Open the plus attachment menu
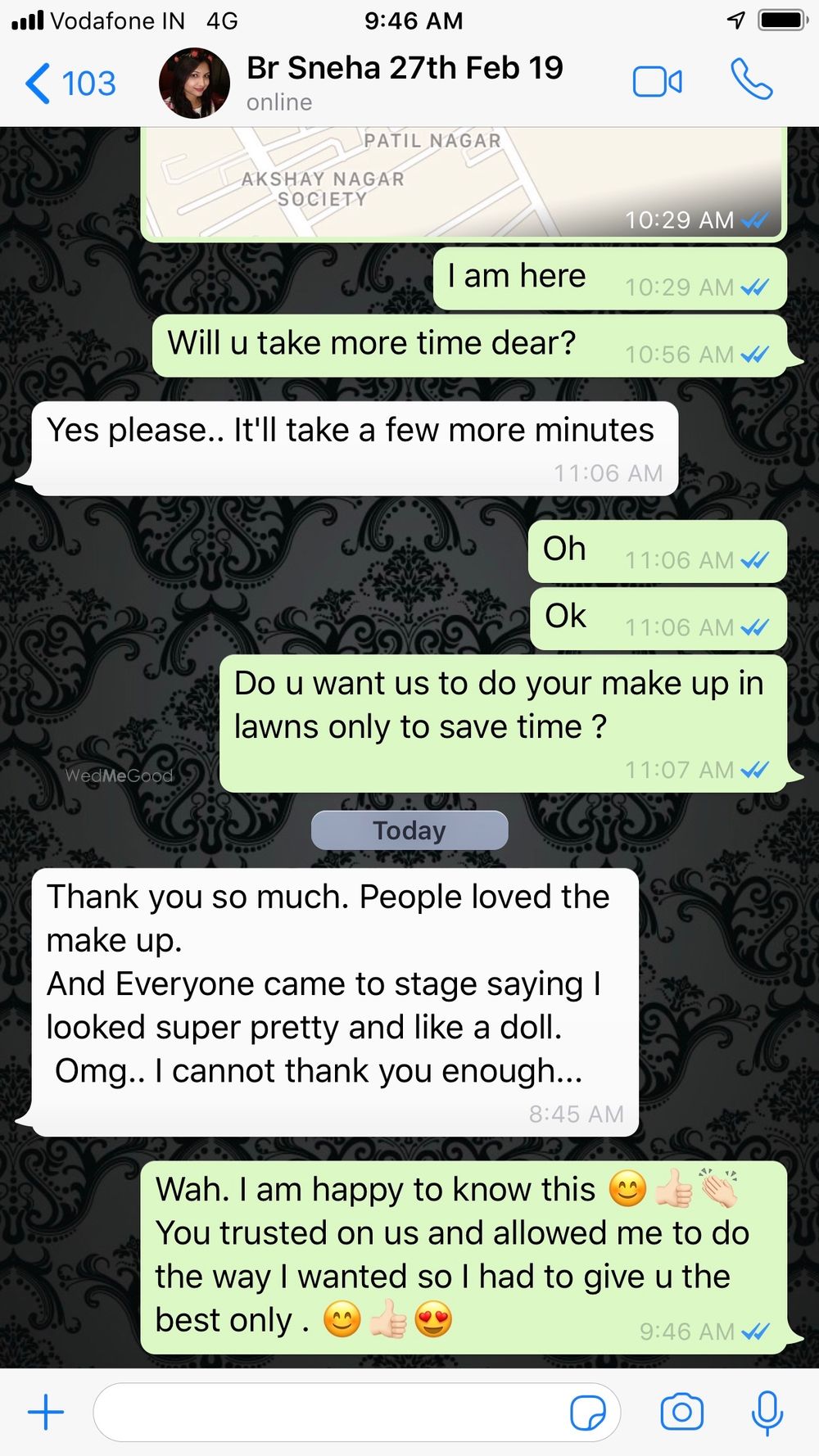 coord(46,1413)
